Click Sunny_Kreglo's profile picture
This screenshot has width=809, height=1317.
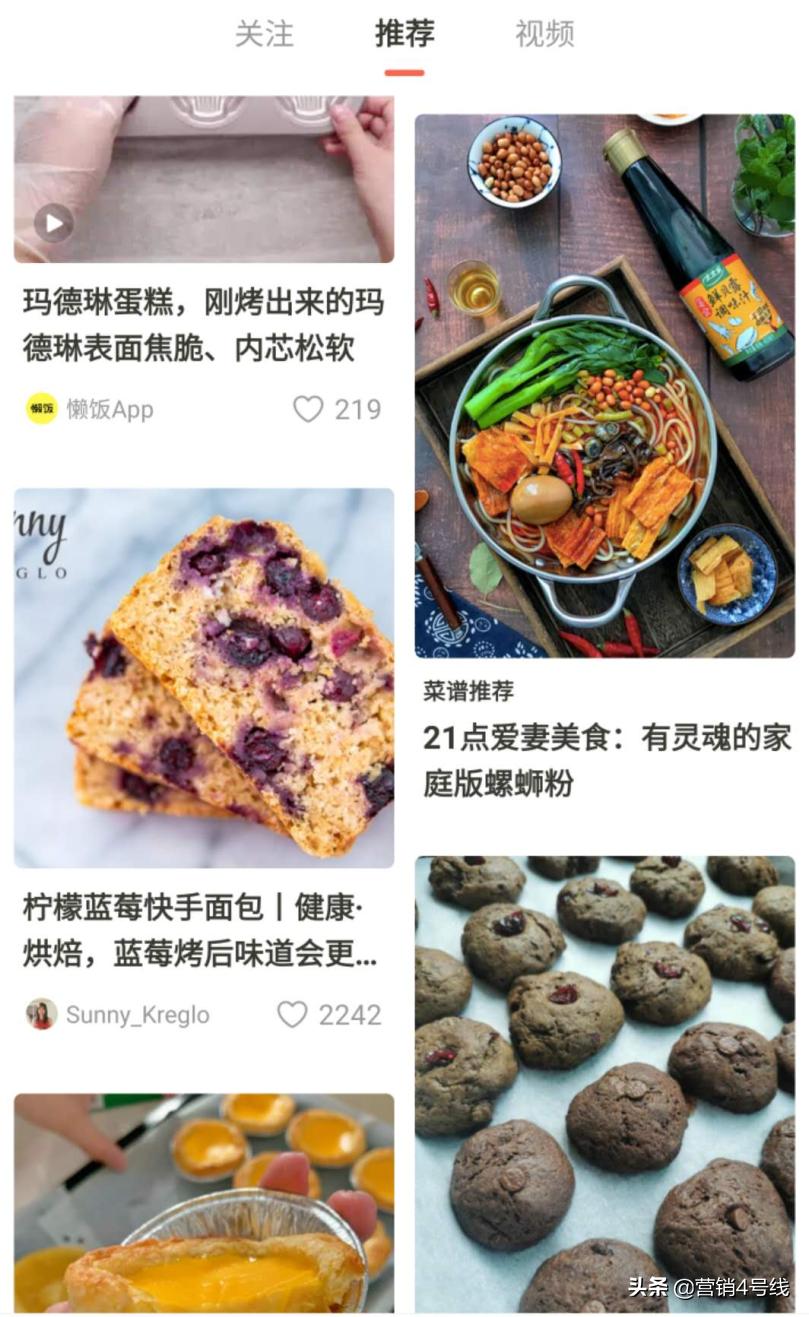(x=40, y=1015)
